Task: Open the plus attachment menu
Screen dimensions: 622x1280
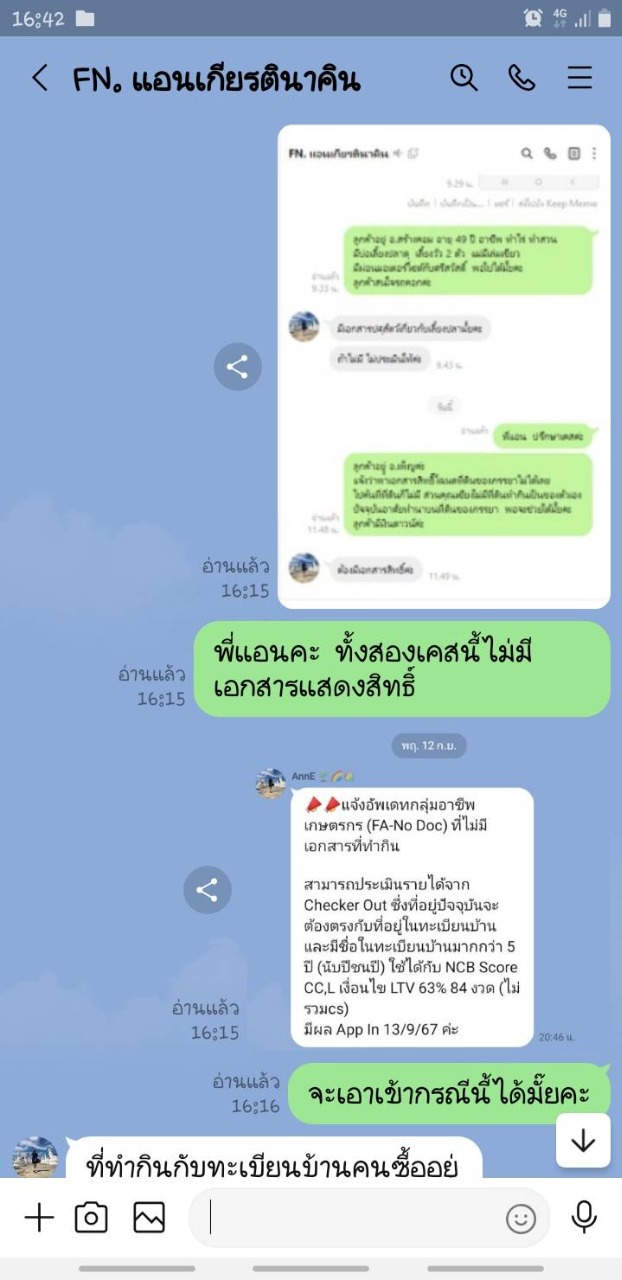Action: [x=39, y=1217]
